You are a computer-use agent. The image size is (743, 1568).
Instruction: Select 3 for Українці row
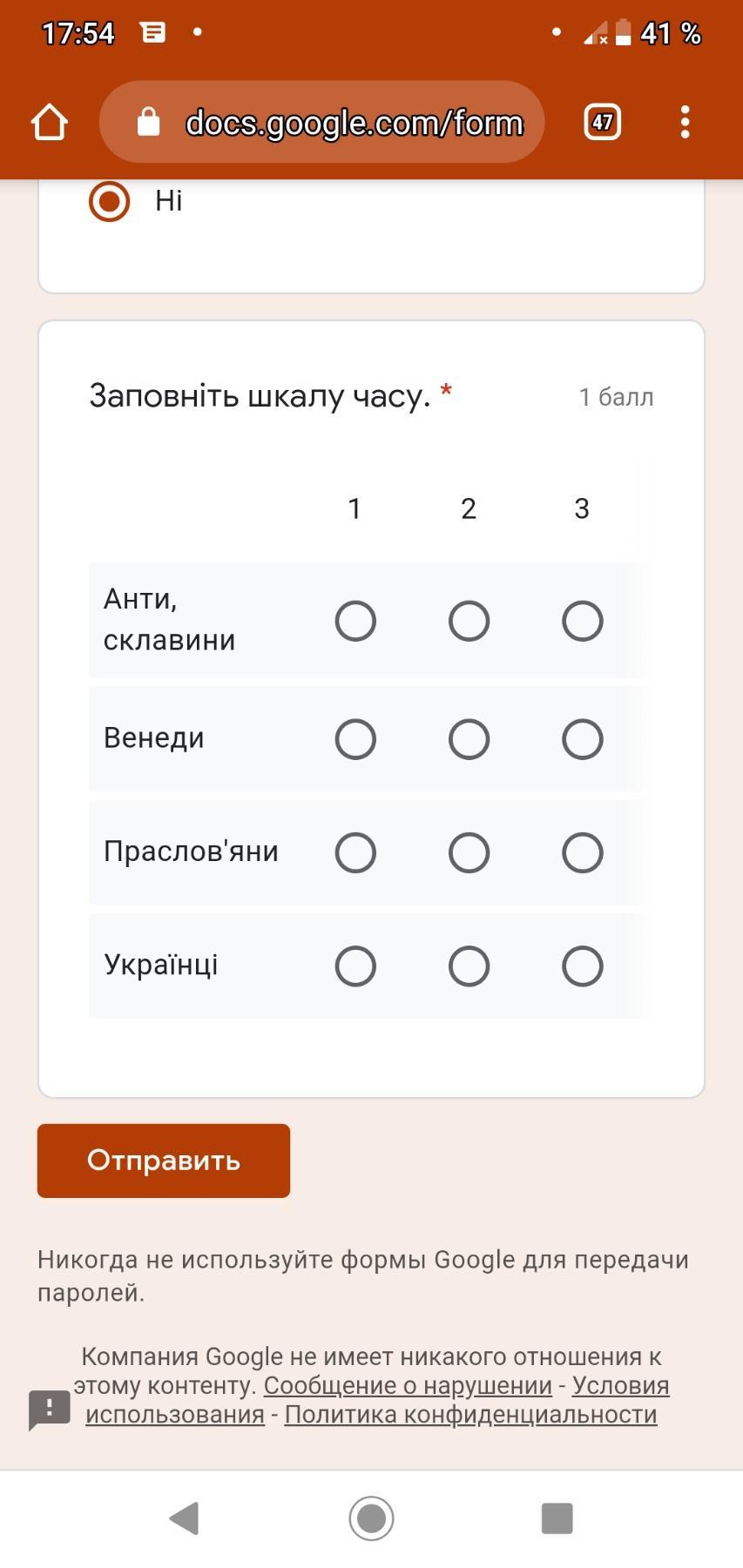(x=582, y=966)
